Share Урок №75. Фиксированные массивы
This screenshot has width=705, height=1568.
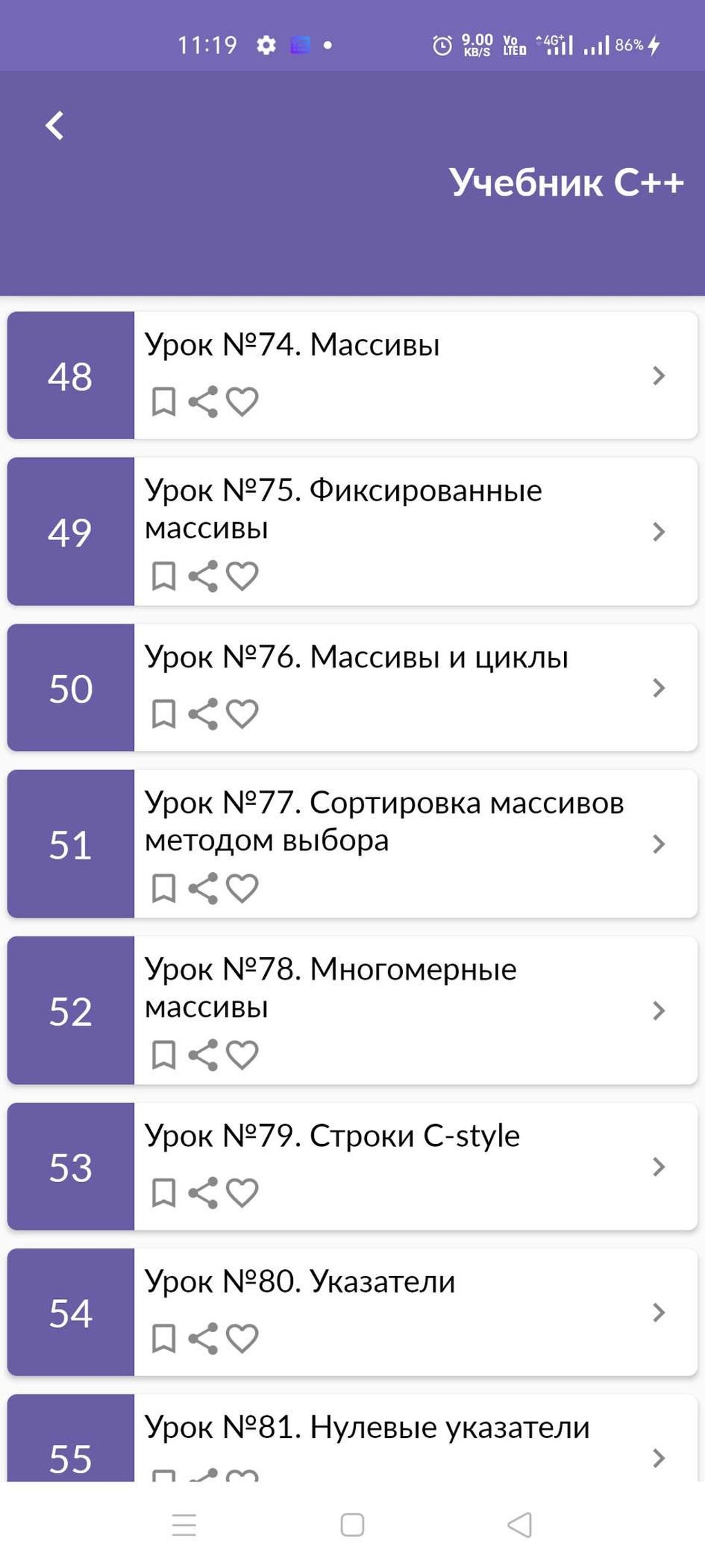coord(203,575)
